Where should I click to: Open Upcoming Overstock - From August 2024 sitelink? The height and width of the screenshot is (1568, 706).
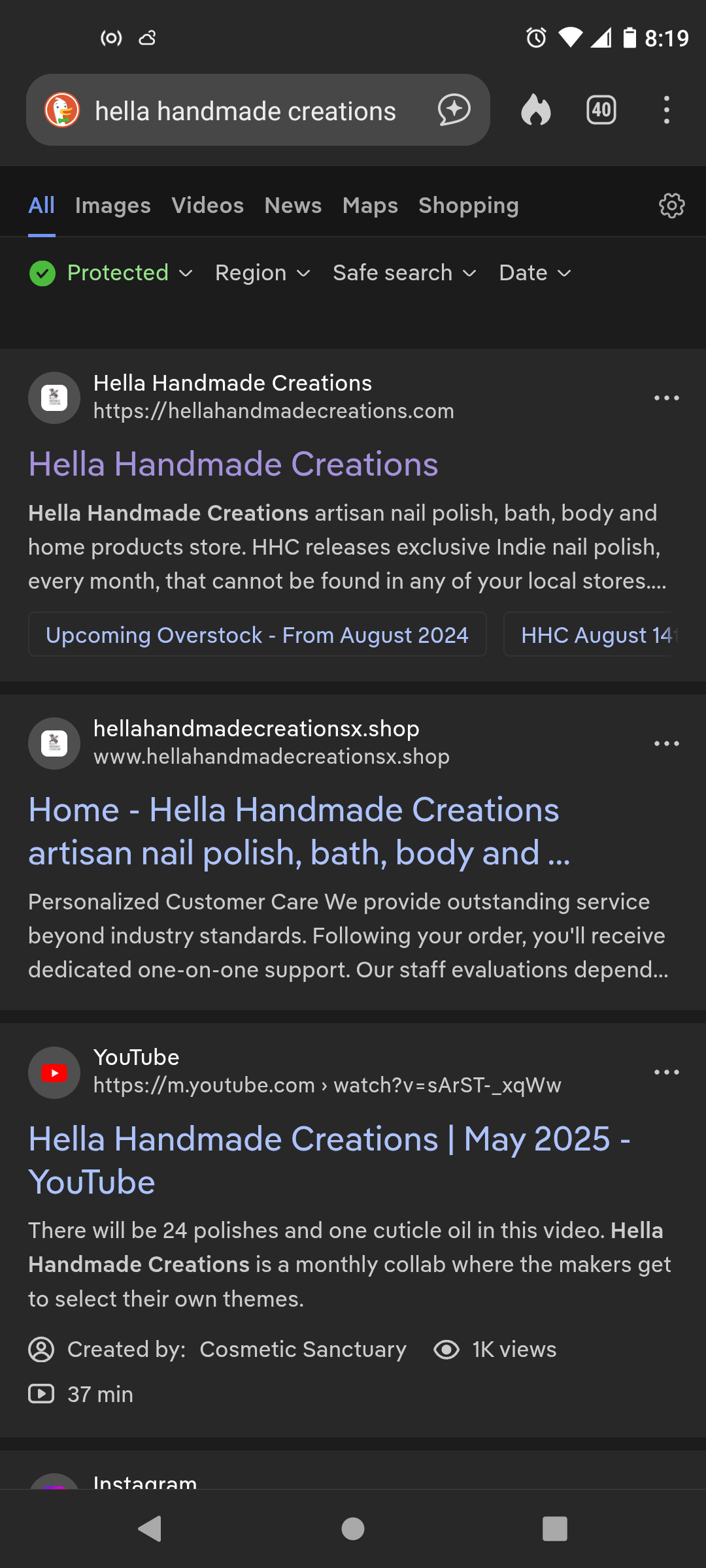[257, 635]
